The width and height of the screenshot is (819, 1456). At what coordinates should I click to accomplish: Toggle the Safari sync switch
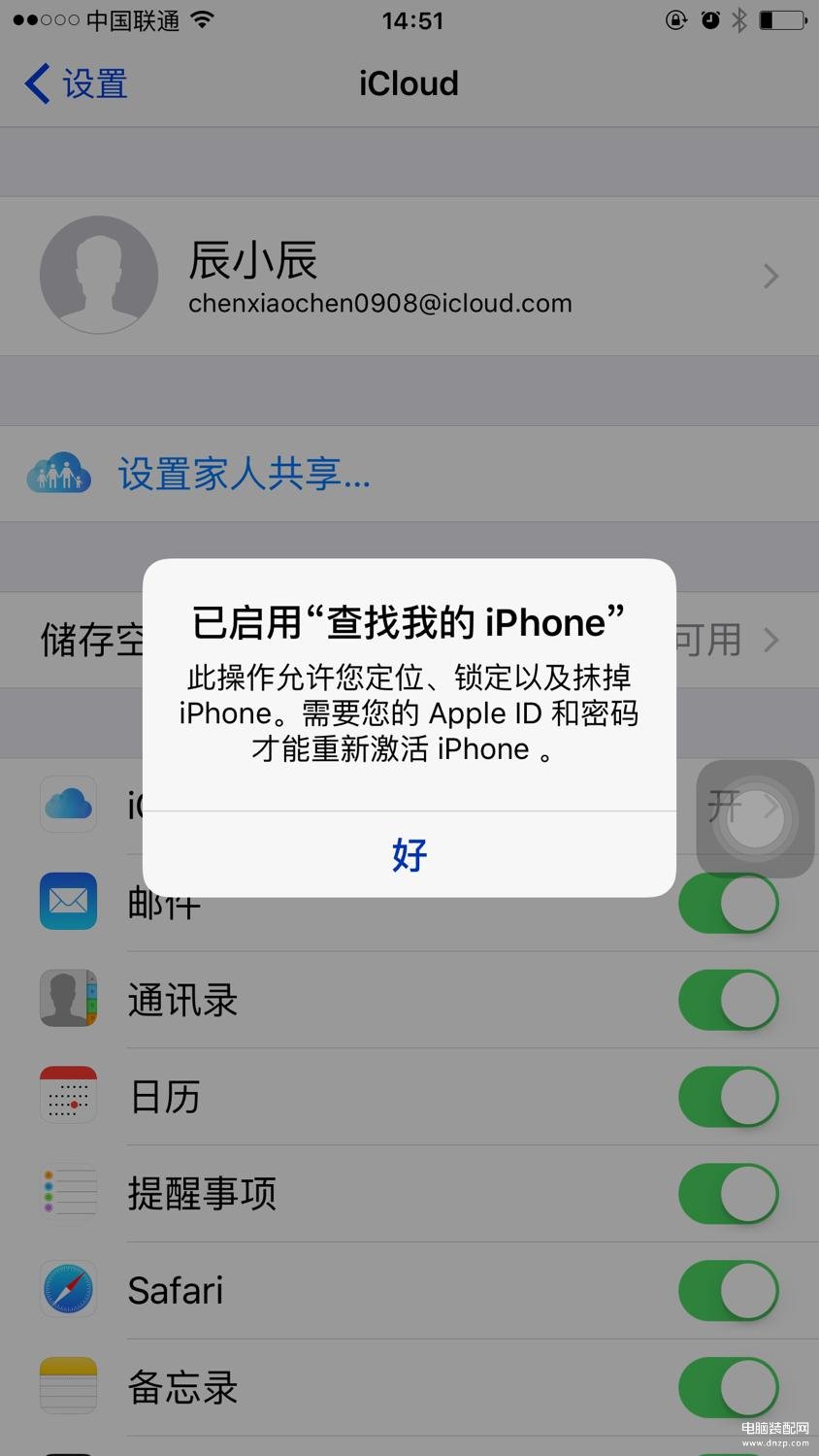(x=729, y=1291)
